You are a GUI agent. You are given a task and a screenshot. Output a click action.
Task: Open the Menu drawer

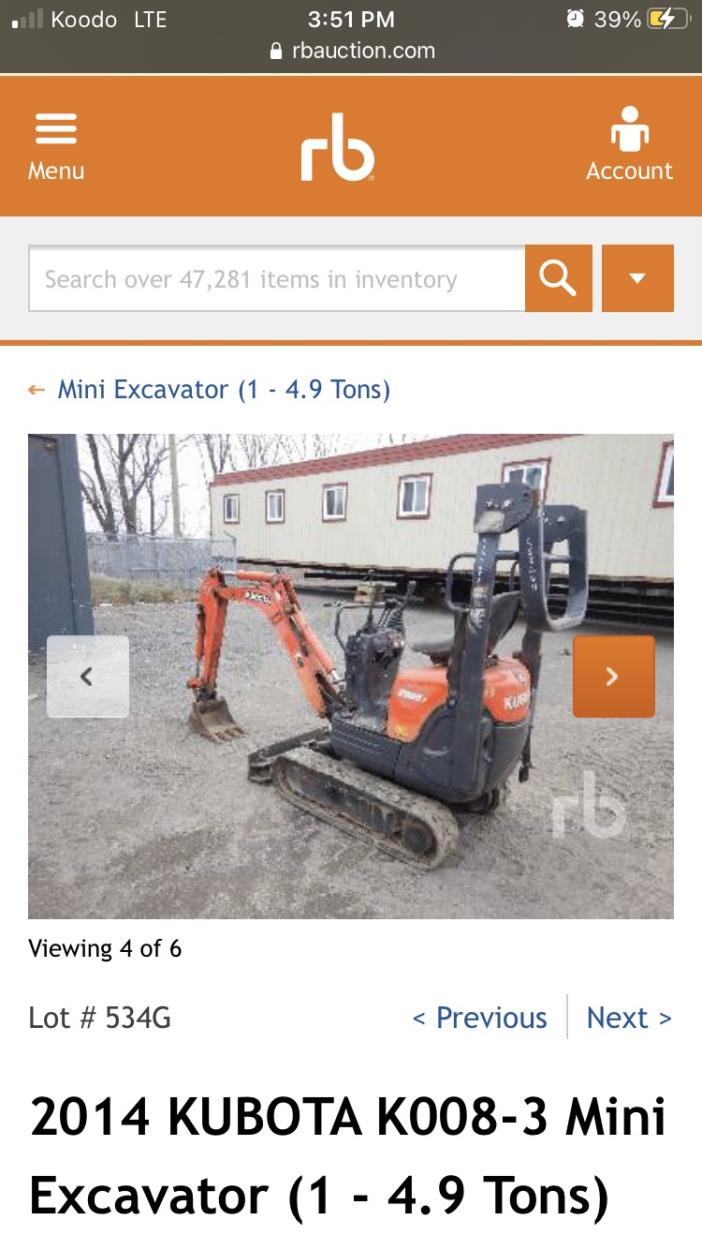pos(55,147)
